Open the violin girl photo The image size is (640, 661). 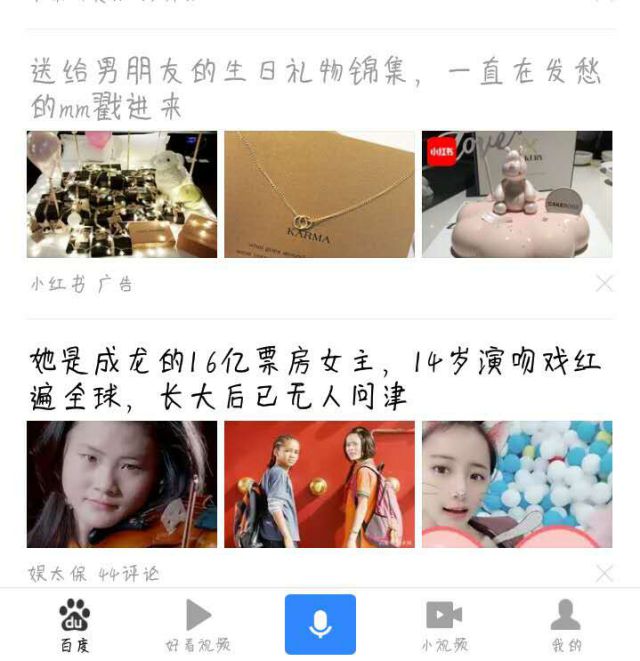point(121,484)
